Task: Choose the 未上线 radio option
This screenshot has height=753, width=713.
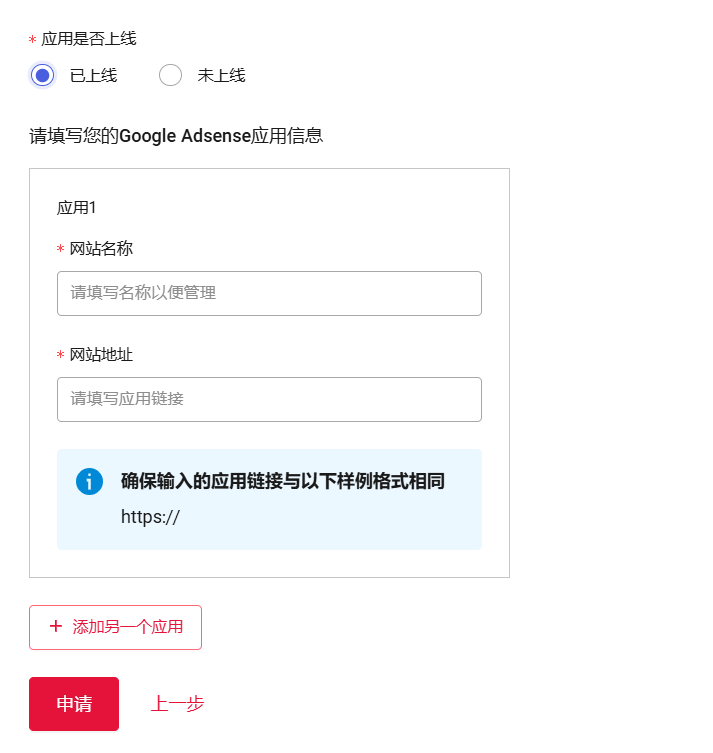Action: [171, 75]
